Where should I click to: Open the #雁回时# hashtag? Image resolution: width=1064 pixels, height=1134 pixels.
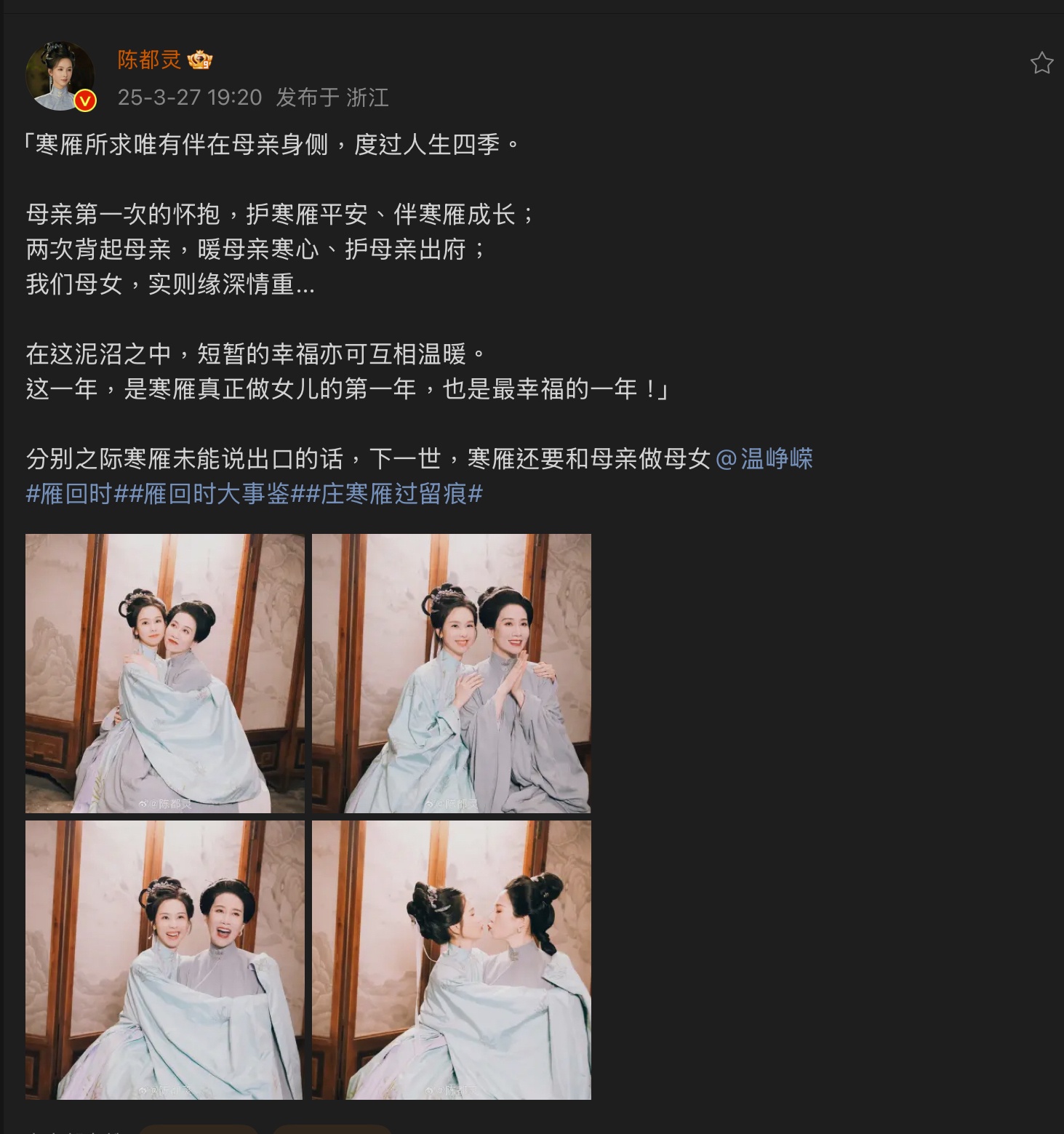coord(70,495)
